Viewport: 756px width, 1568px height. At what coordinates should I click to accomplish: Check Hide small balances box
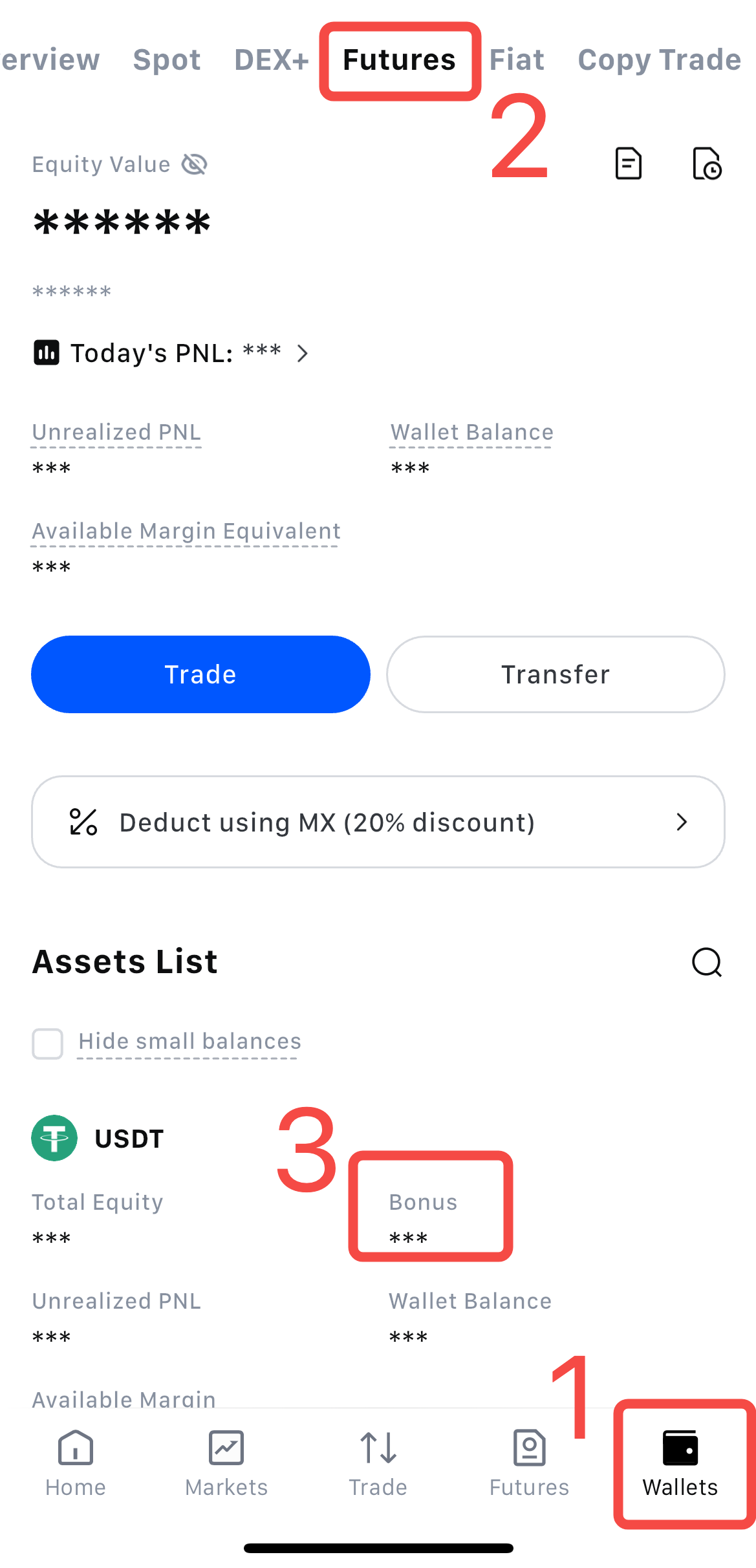click(x=48, y=1043)
